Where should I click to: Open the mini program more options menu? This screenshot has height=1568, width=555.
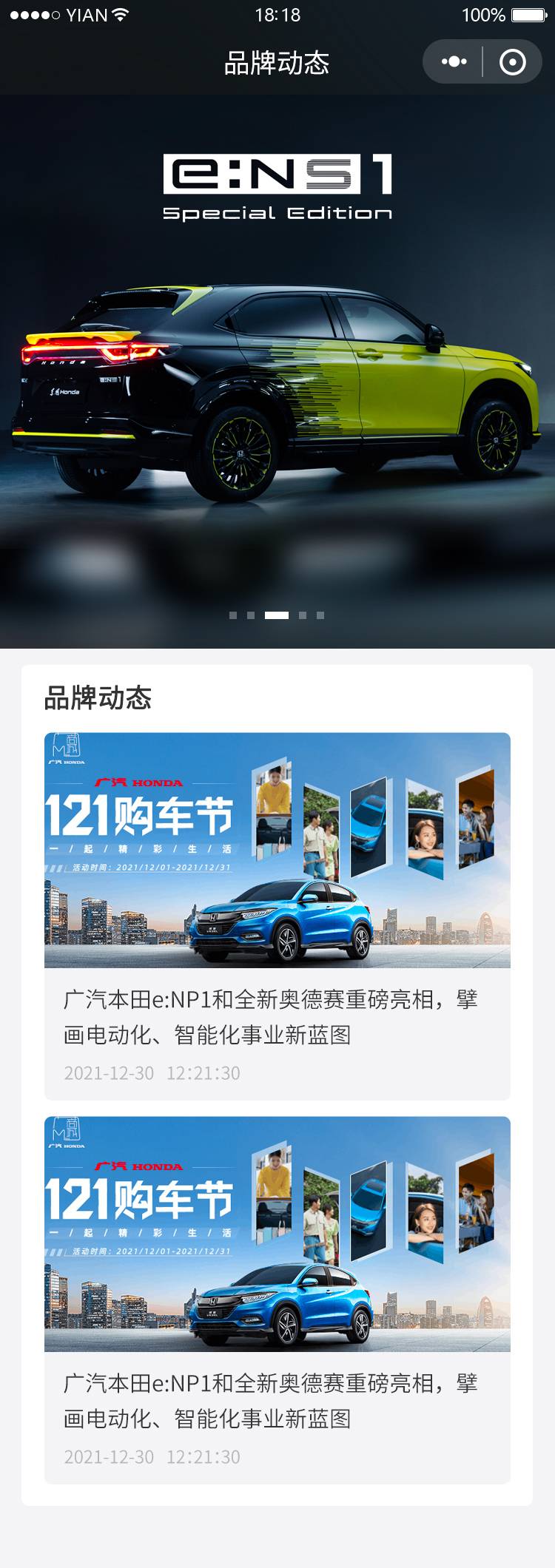(454, 61)
